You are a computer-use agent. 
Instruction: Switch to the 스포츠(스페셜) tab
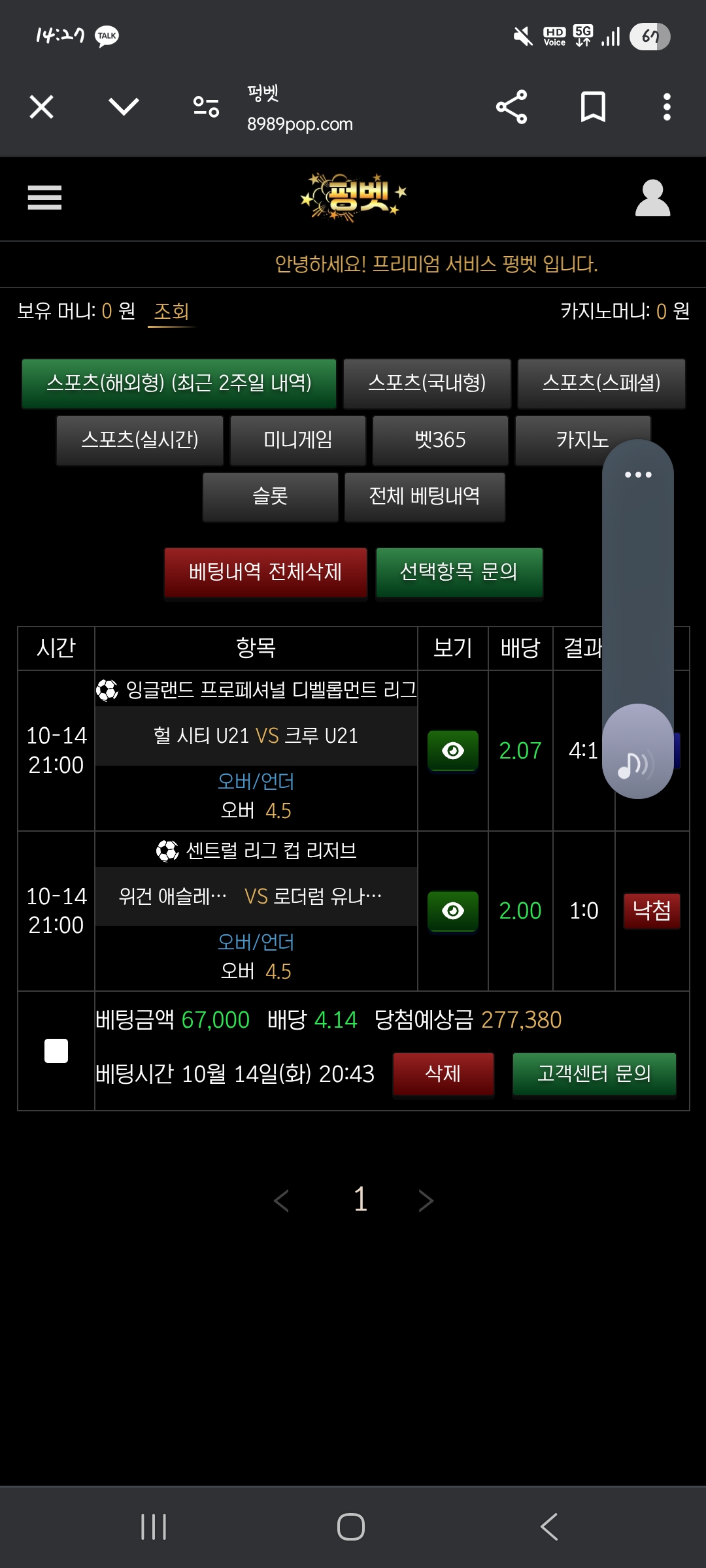click(x=601, y=383)
